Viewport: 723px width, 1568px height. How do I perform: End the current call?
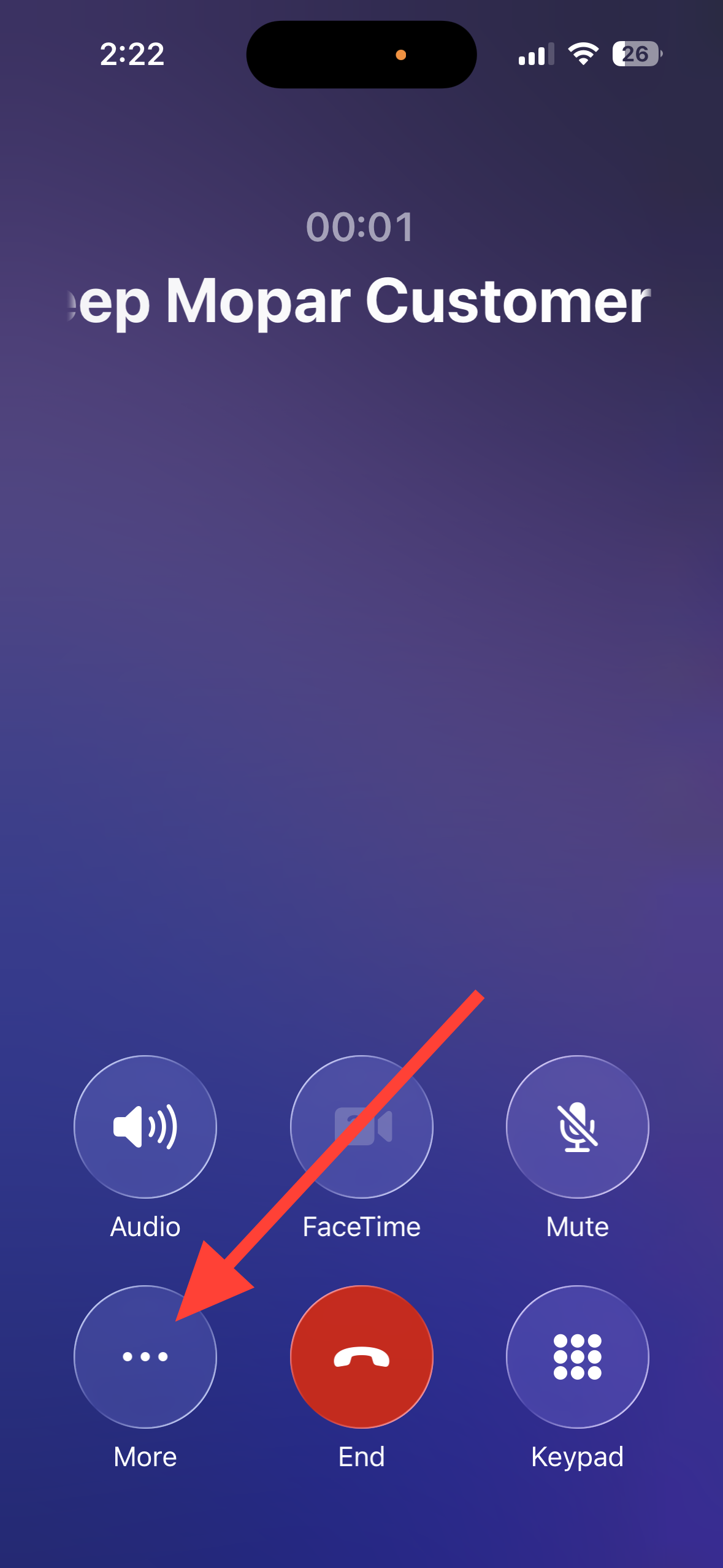pyautogui.click(x=361, y=1356)
